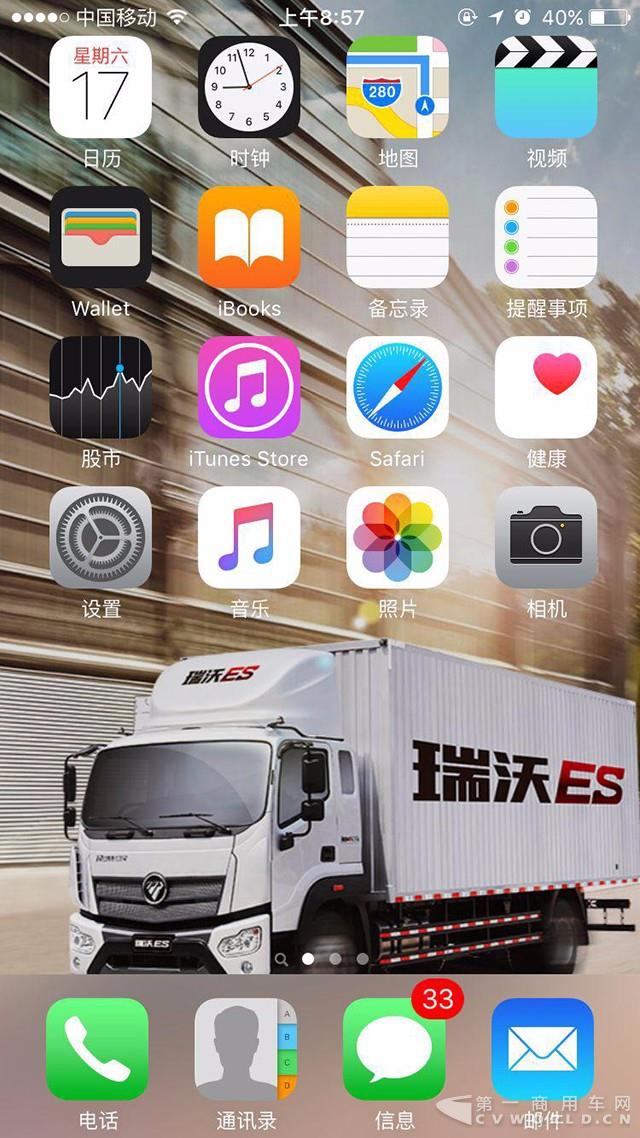The width and height of the screenshot is (640, 1138).
Task: Launch the 音乐 music app
Action: [248, 537]
